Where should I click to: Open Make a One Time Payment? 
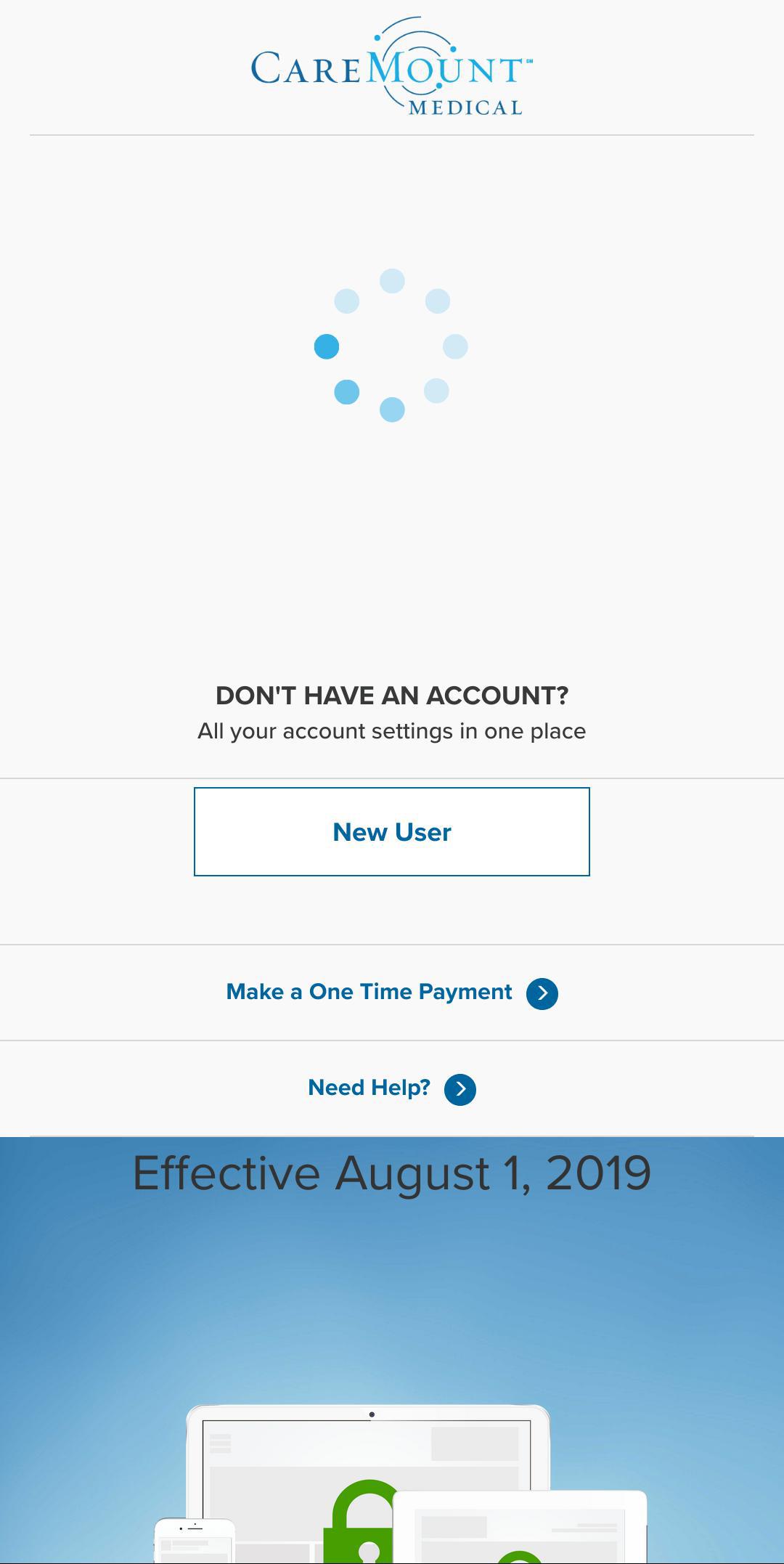click(392, 993)
